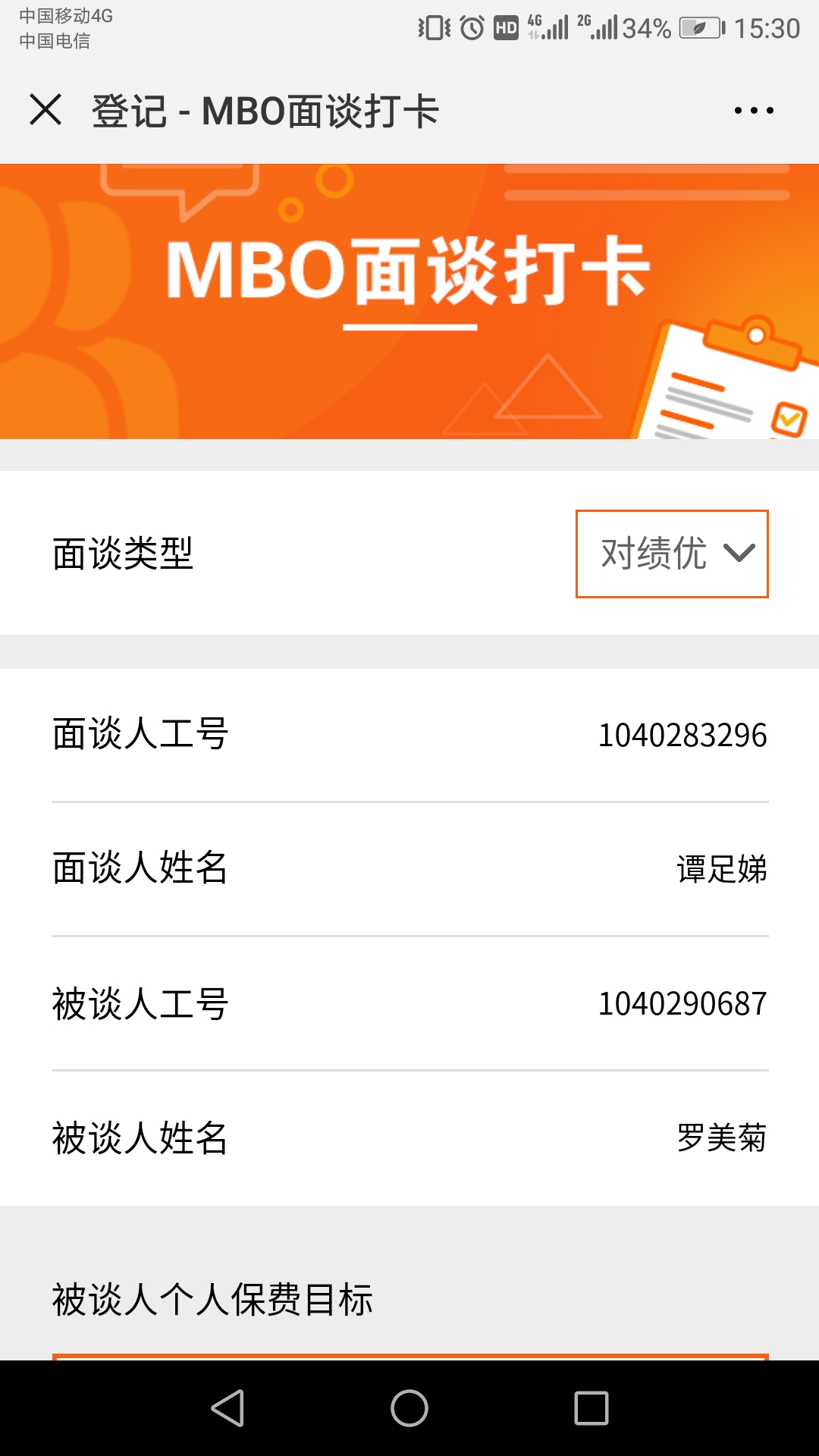819x1456 pixels.
Task: Tap the system back button
Action: [227, 1408]
